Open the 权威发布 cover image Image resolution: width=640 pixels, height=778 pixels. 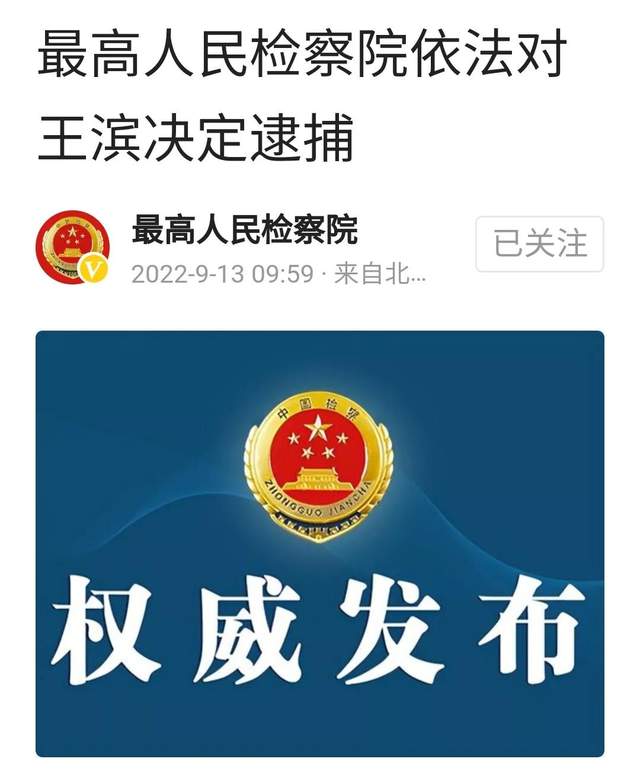(320, 544)
